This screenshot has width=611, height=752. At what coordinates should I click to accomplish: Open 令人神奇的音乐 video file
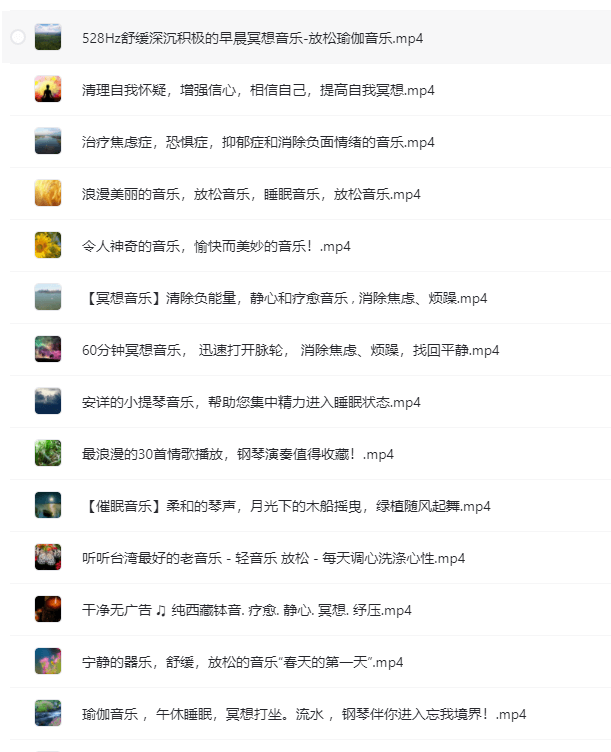point(216,246)
